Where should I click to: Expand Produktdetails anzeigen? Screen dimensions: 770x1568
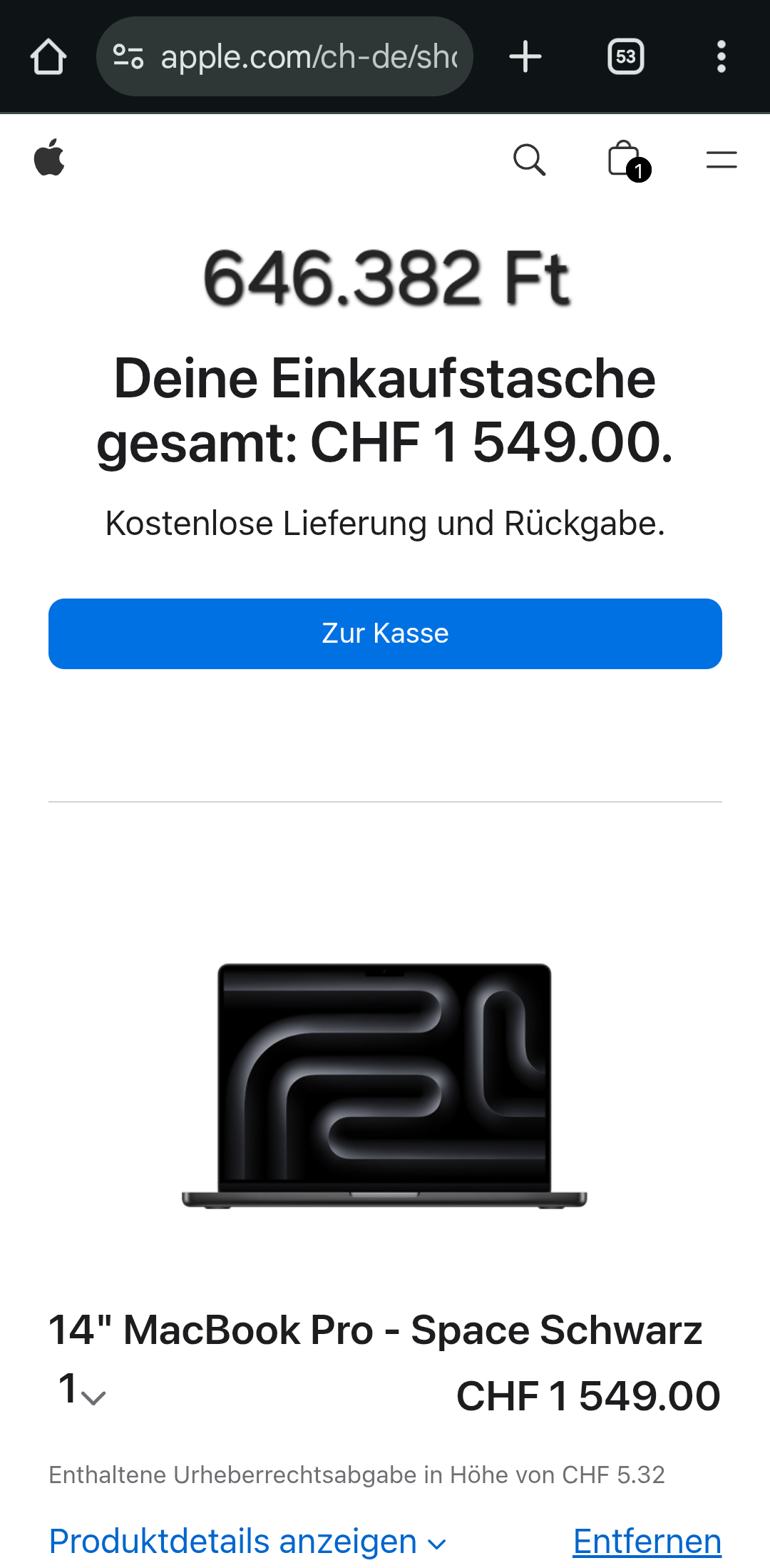(x=247, y=1542)
